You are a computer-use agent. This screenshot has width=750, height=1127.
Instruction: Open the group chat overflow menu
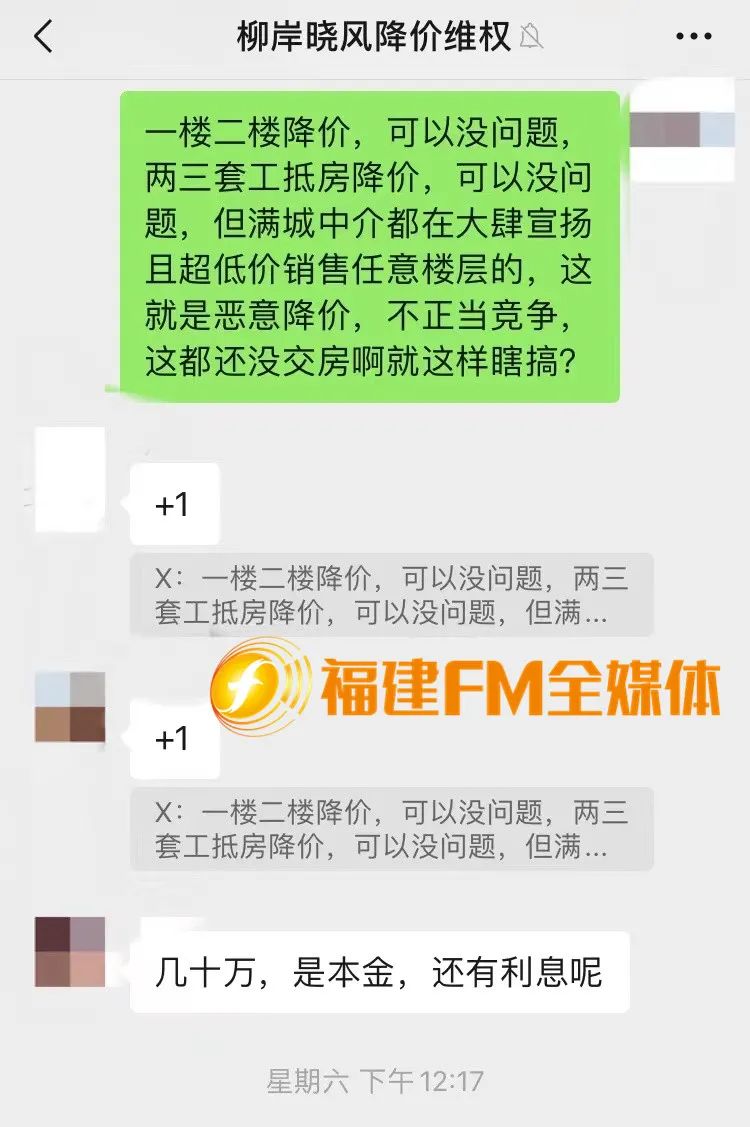(x=693, y=37)
